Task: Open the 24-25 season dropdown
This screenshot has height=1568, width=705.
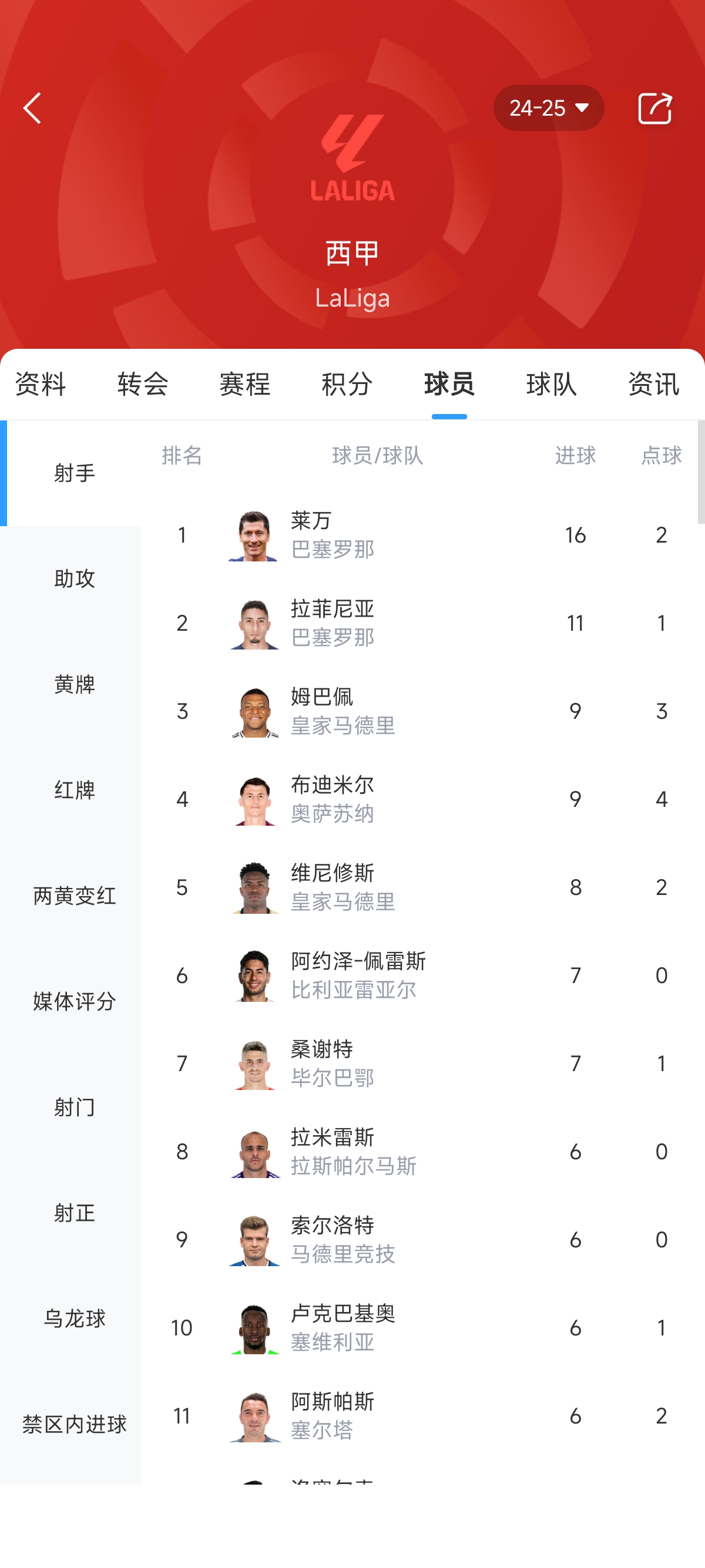Action: point(548,108)
